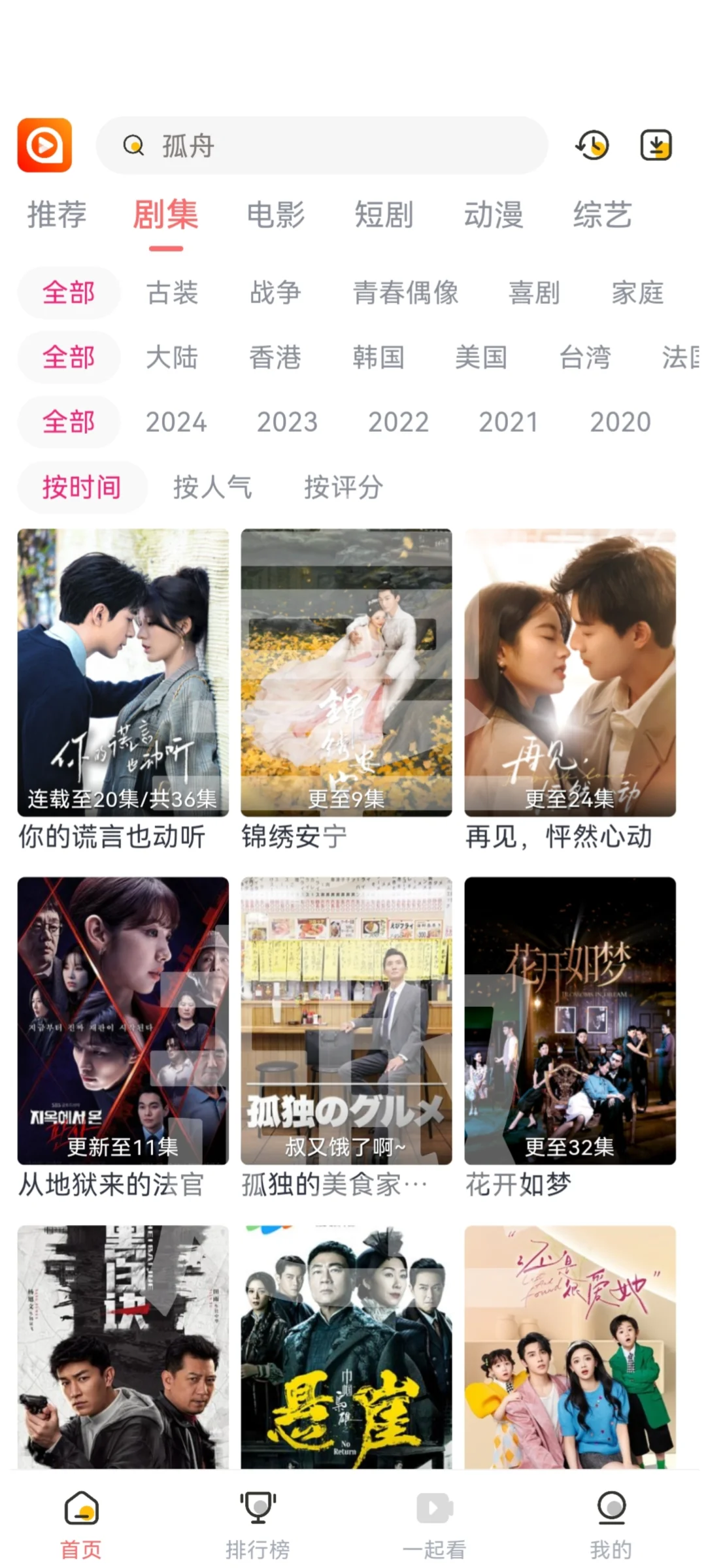706x1568 pixels.
Task: Sort the list by 按人气
Action: [x=212, y=487]
